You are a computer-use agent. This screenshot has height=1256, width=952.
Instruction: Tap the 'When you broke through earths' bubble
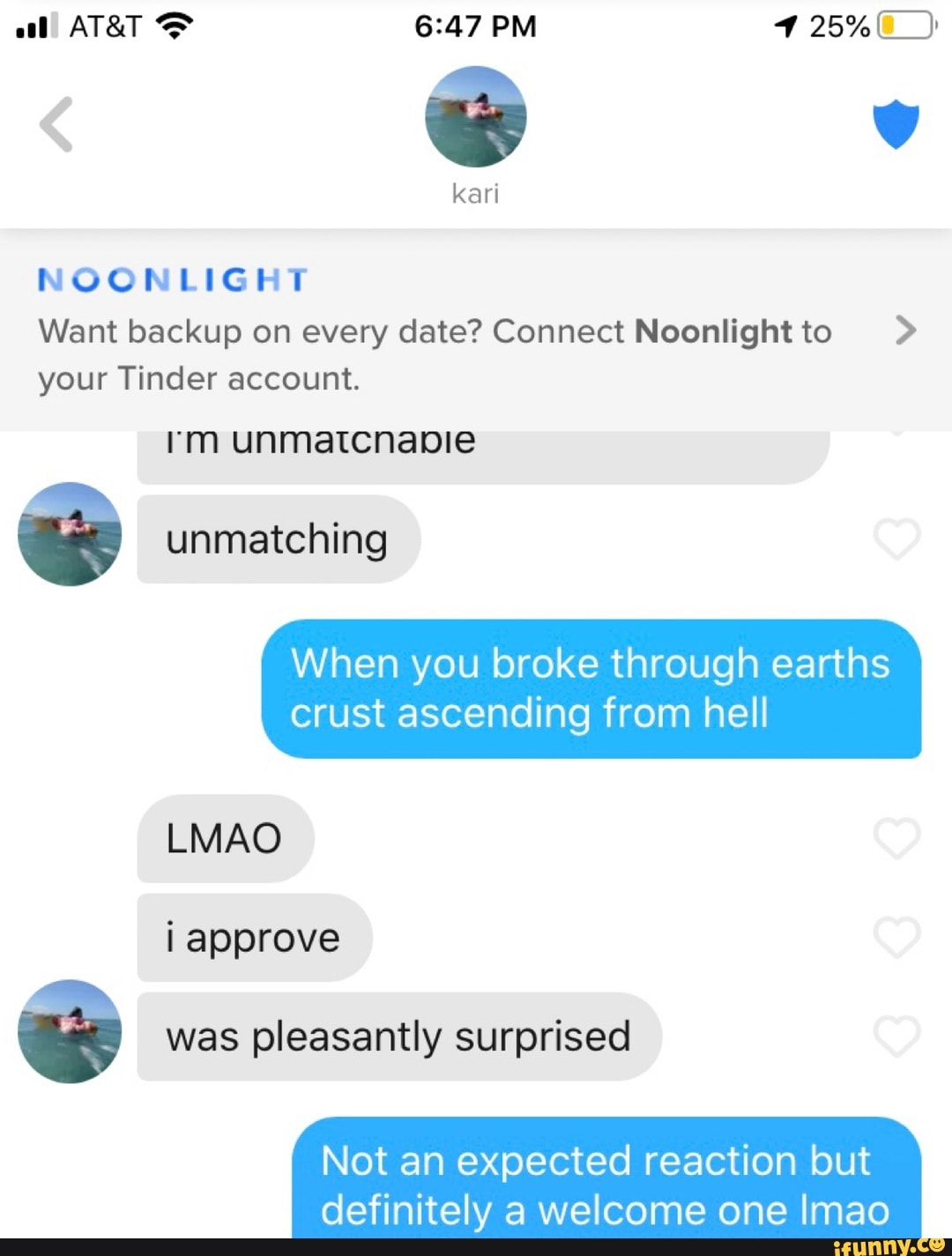pos(589,689)
